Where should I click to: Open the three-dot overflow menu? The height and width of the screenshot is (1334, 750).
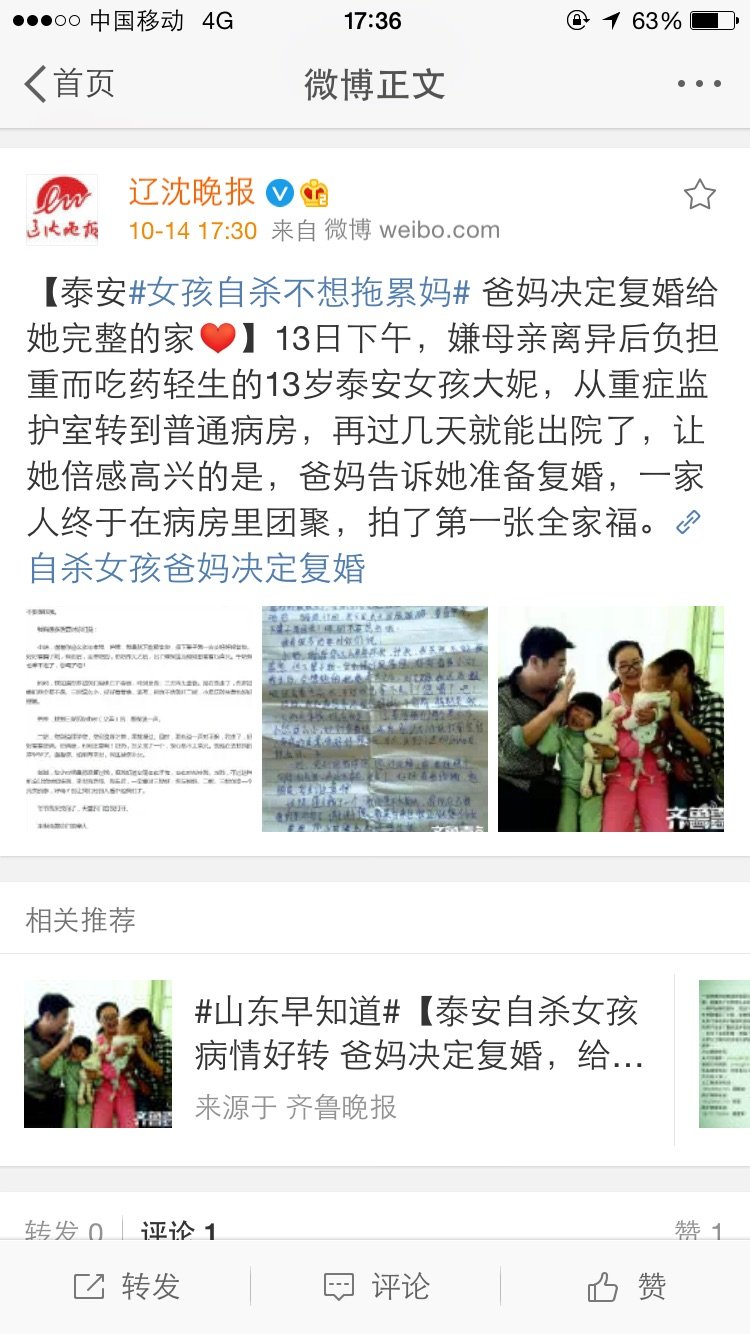click(x=699, y=84)
